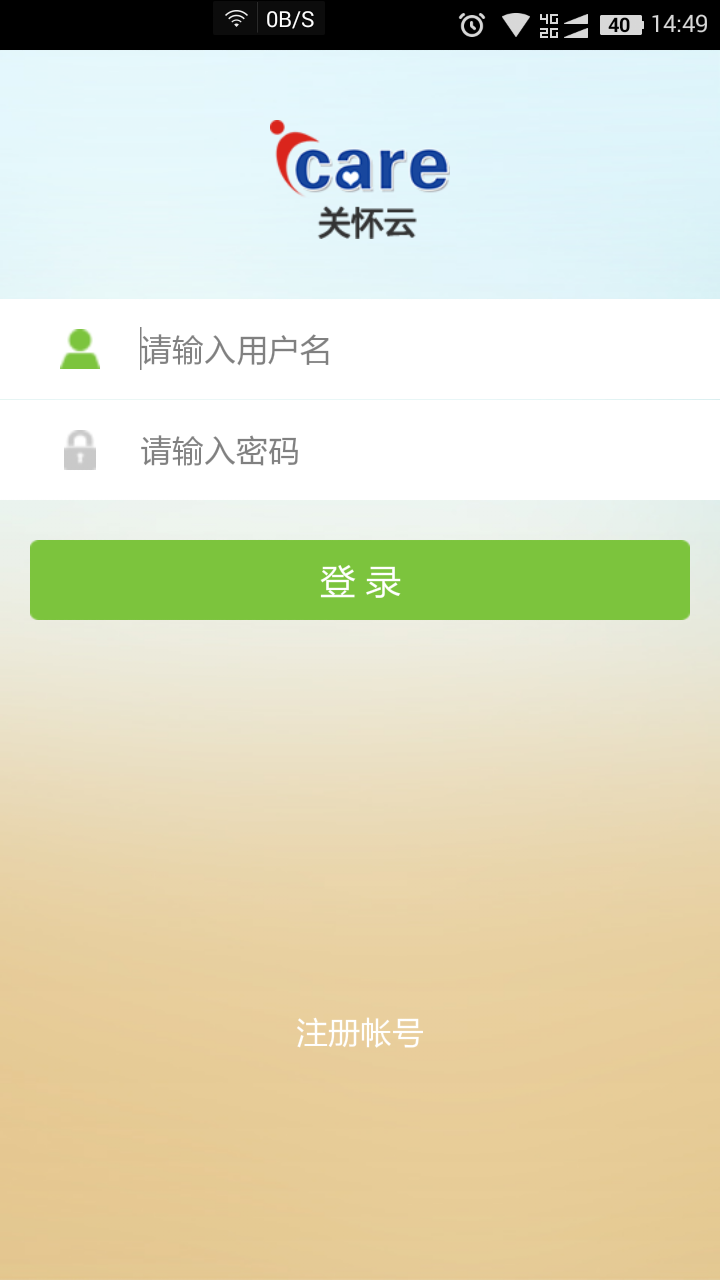Focus the username field 请输入用户名
Viewport: 720px width, 1280px height.
pos(420,349)
